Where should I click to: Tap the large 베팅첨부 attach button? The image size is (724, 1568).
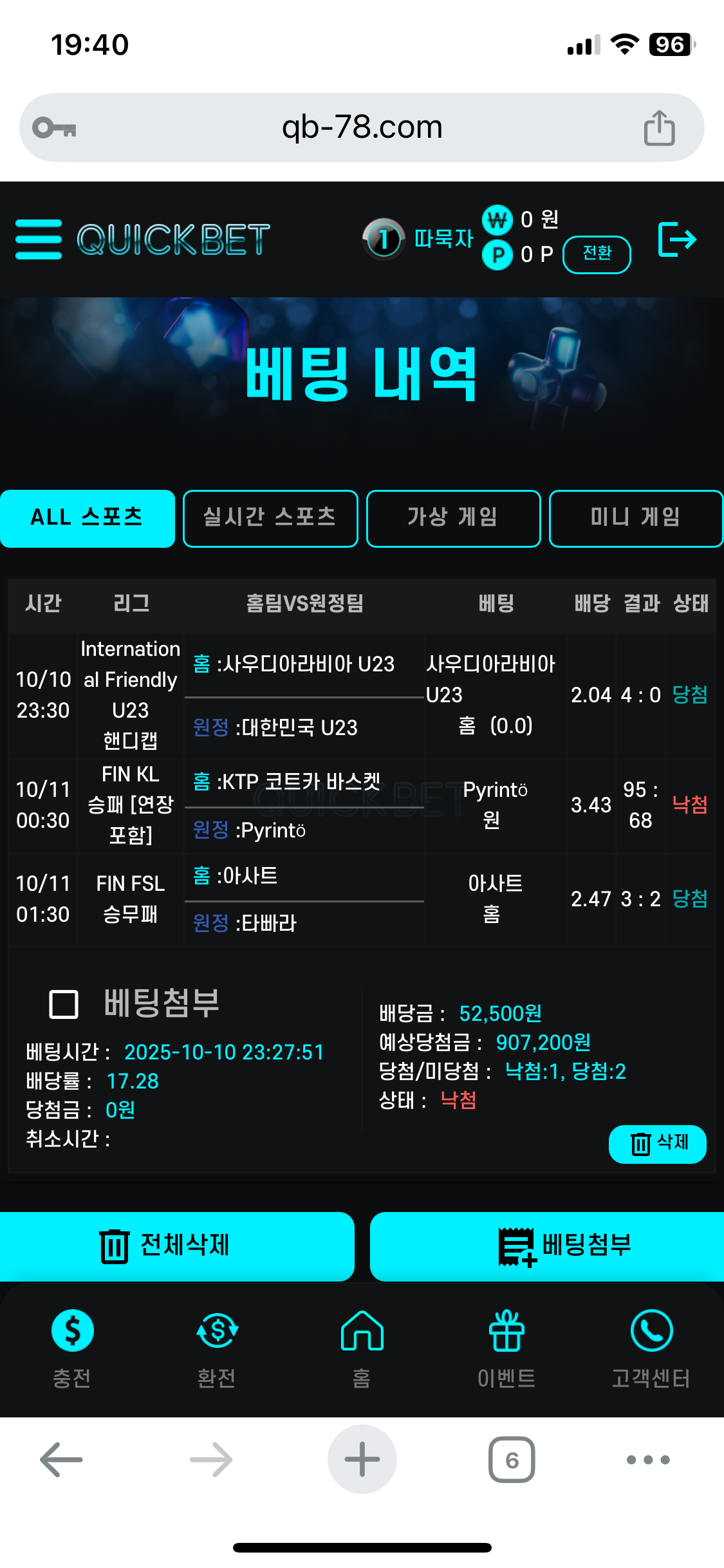(x=547, y=1246)
